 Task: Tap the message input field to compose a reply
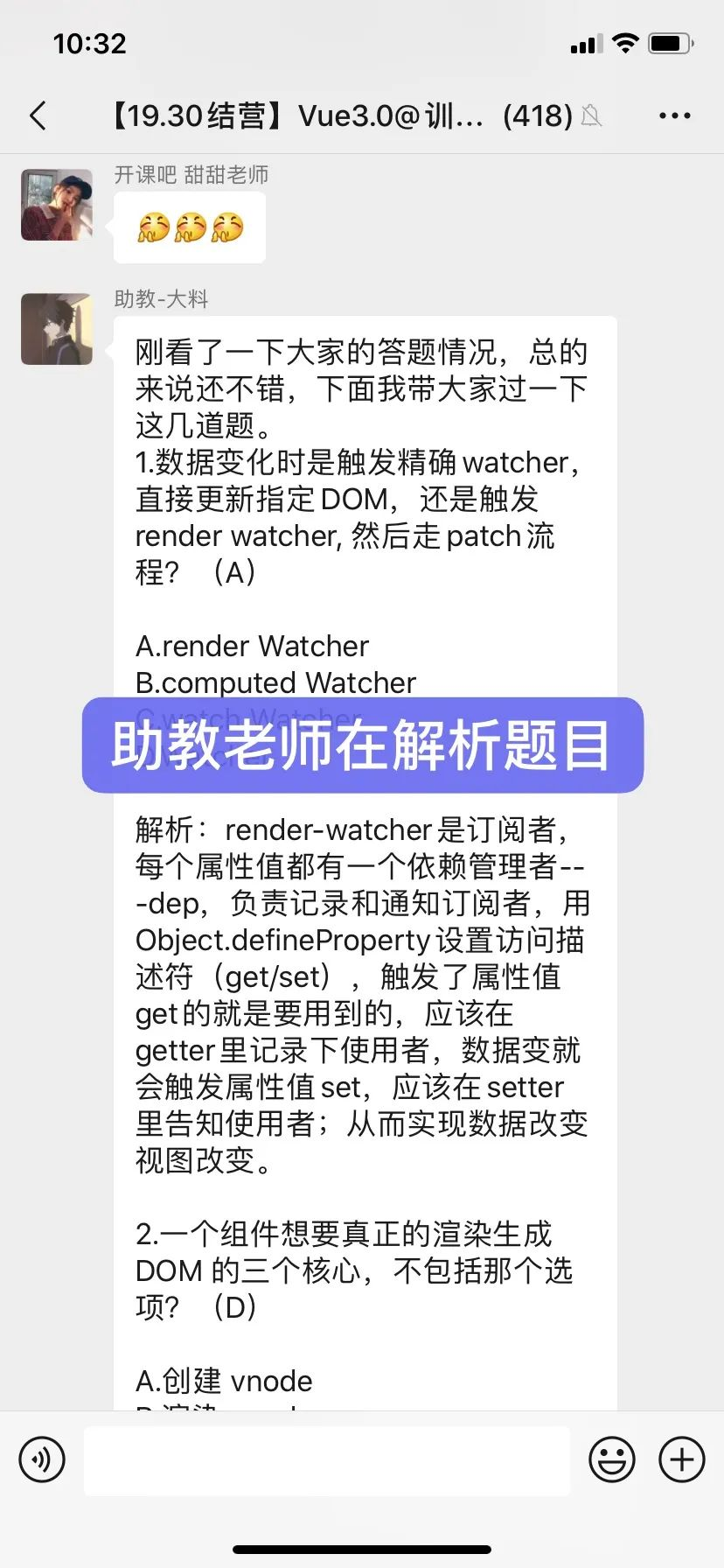coord(328,1459)
